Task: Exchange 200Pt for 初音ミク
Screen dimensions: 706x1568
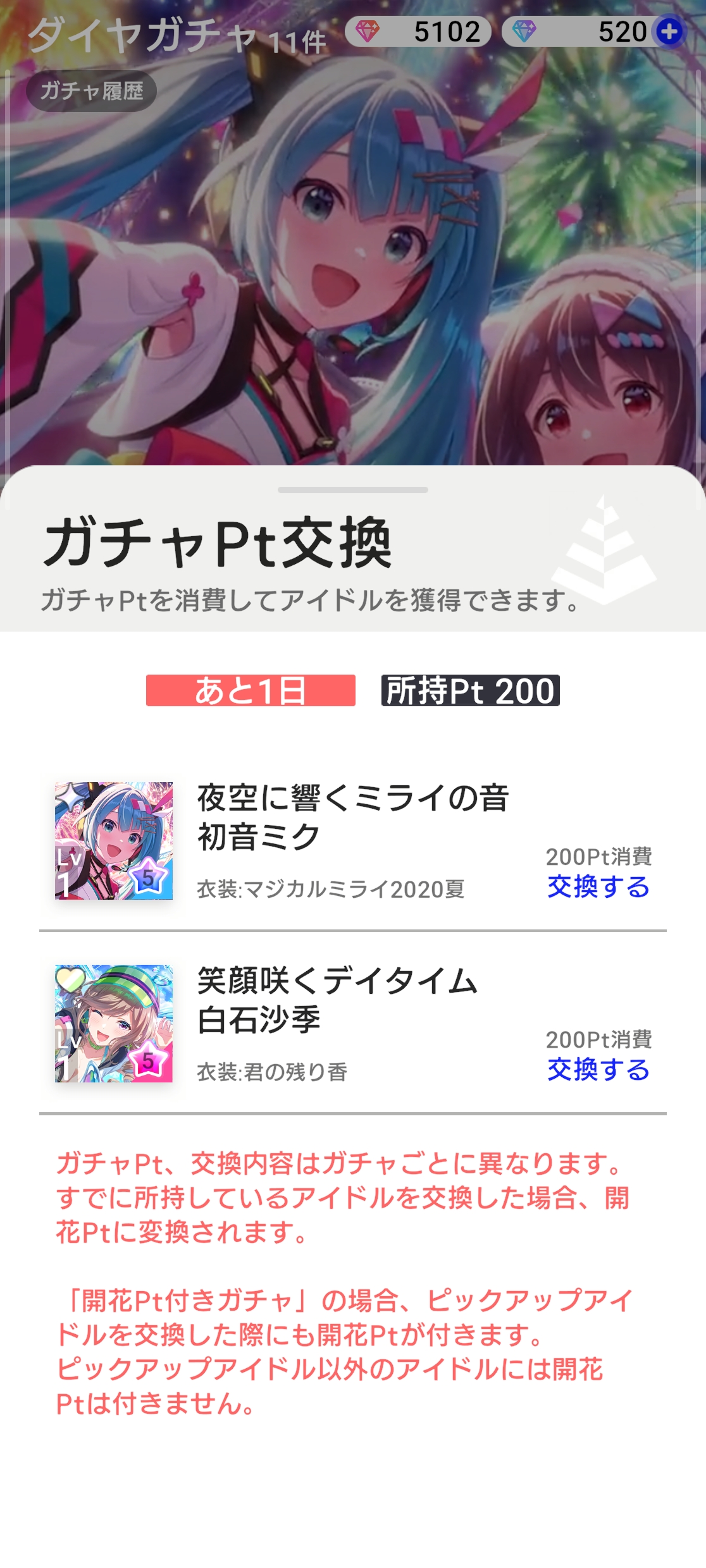Action: point(598,886)
